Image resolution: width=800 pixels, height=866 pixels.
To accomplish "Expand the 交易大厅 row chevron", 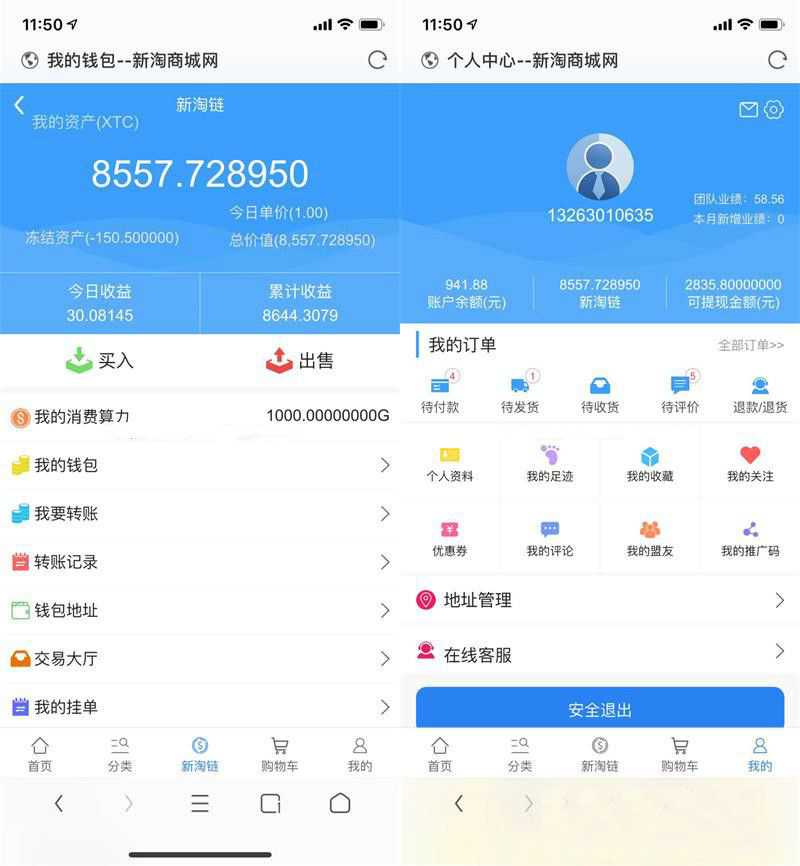I will (383, 658).
